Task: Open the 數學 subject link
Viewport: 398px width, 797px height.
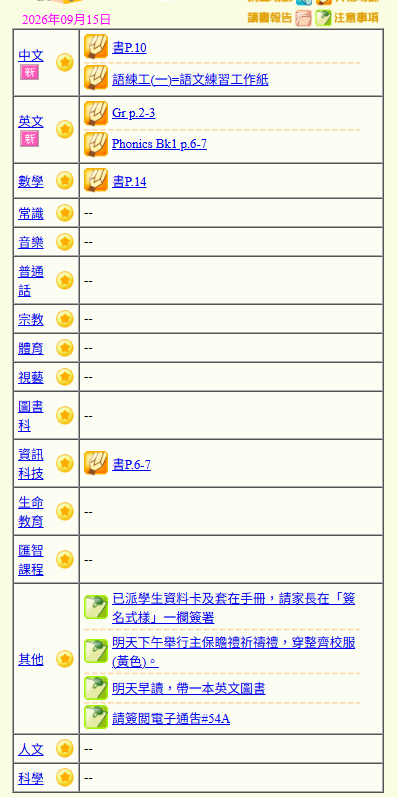Action: (x=30, y=181)
